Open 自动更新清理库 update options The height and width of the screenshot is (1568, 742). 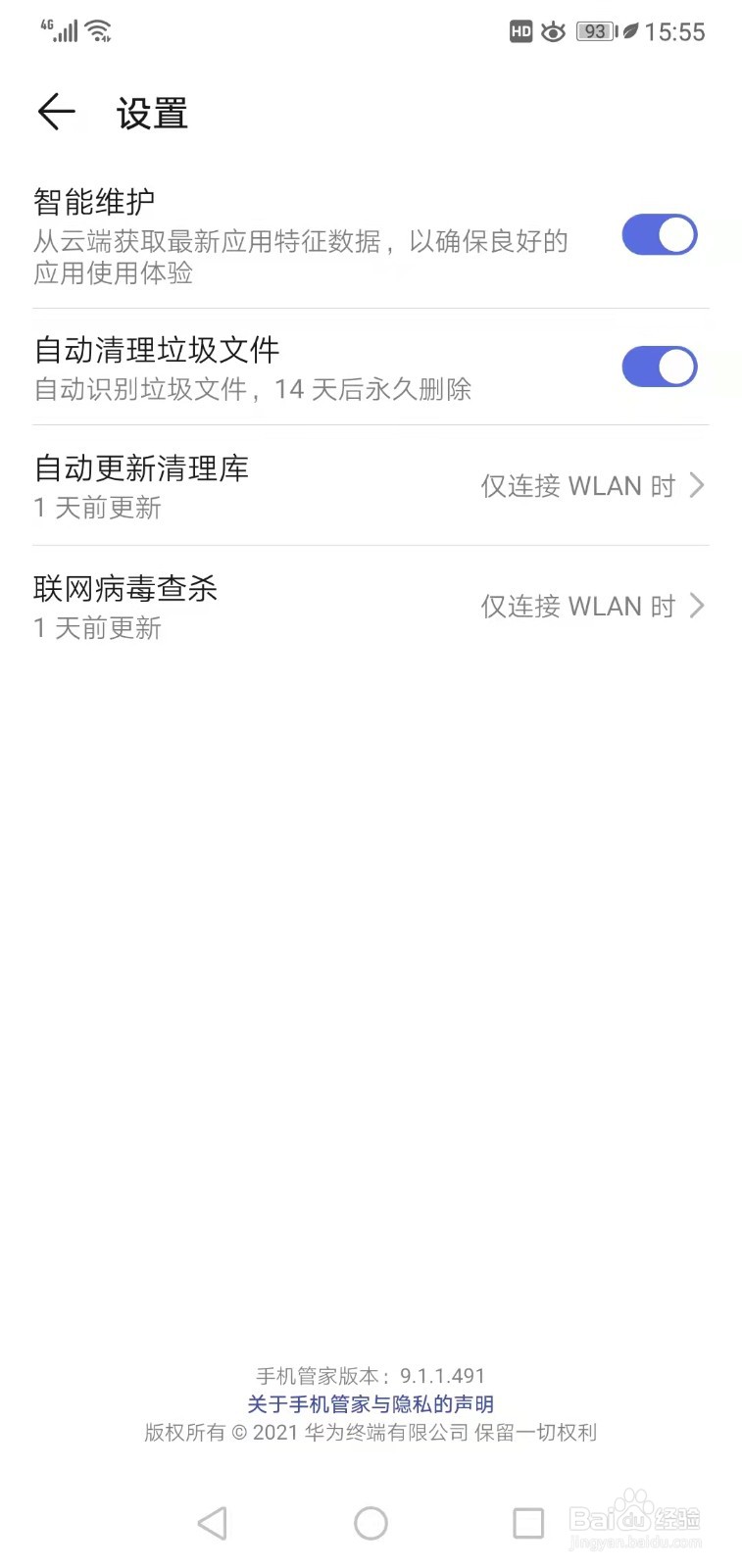pos(371,486)
